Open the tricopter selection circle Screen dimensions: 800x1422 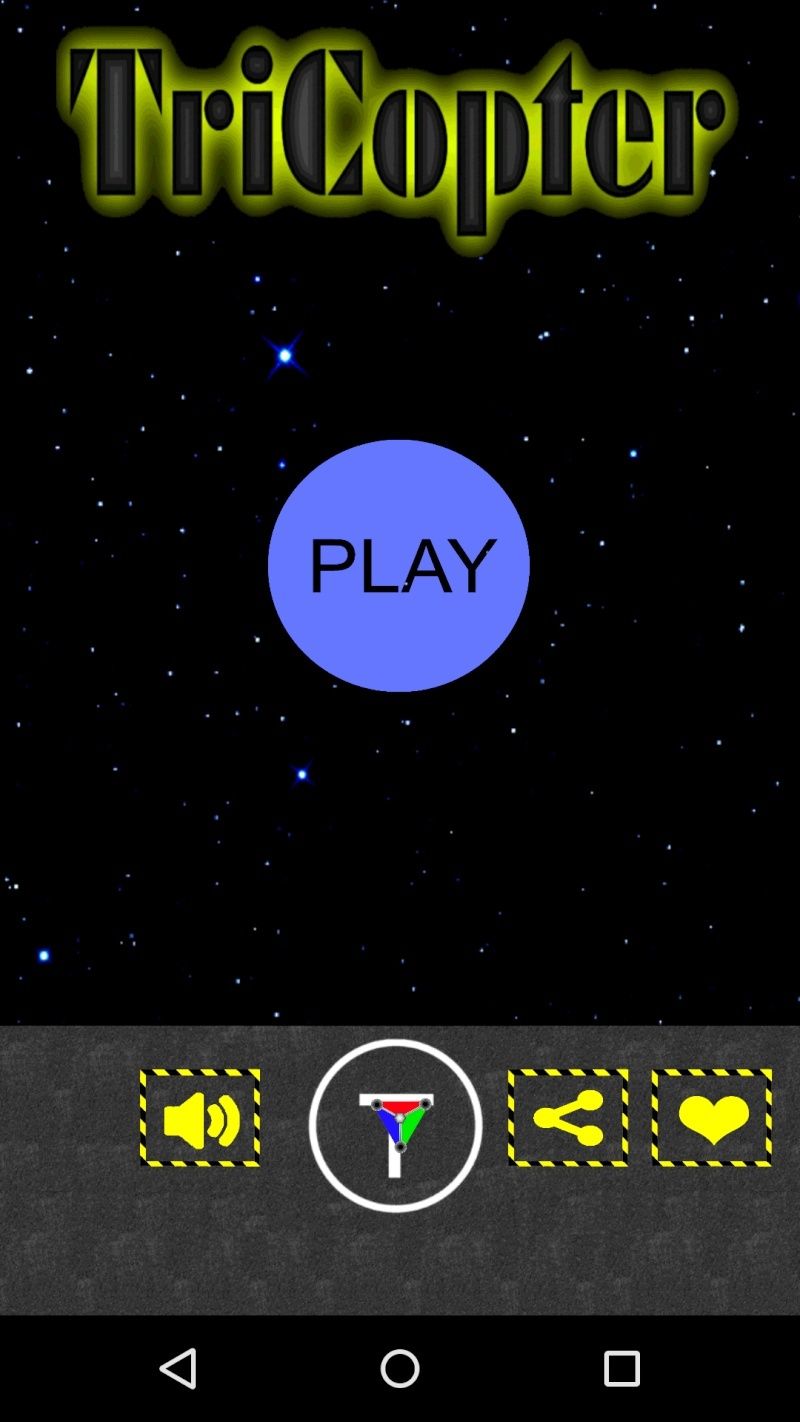click(396, 1125)
